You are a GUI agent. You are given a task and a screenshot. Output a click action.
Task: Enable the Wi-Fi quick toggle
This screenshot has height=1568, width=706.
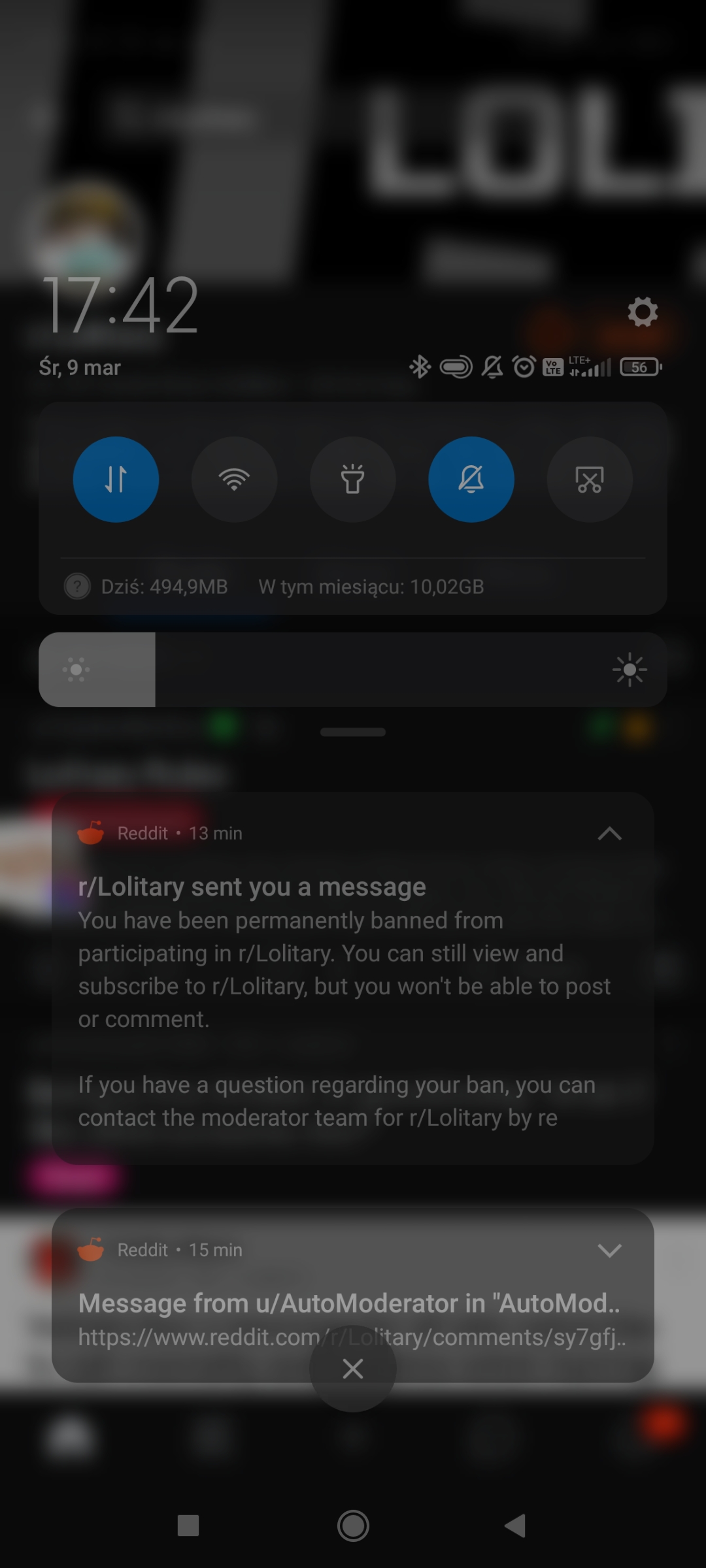234,479
